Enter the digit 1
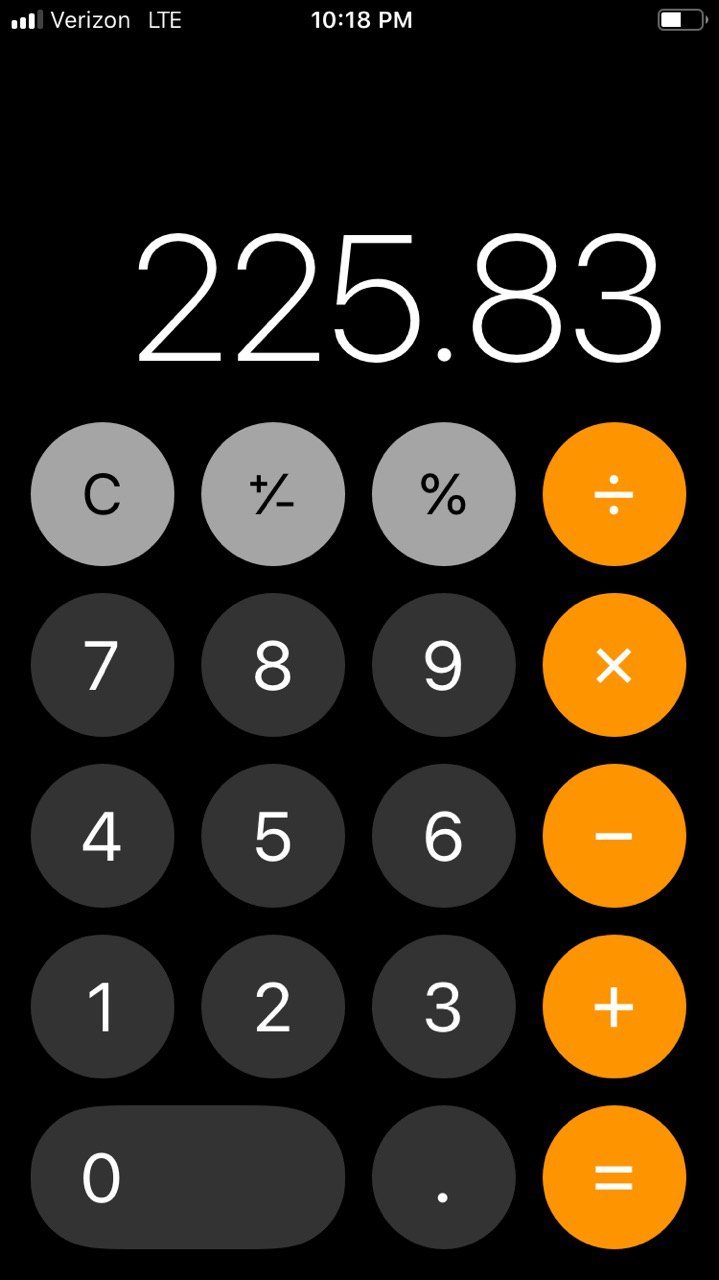719x1280 pixels. point(102,1007)
